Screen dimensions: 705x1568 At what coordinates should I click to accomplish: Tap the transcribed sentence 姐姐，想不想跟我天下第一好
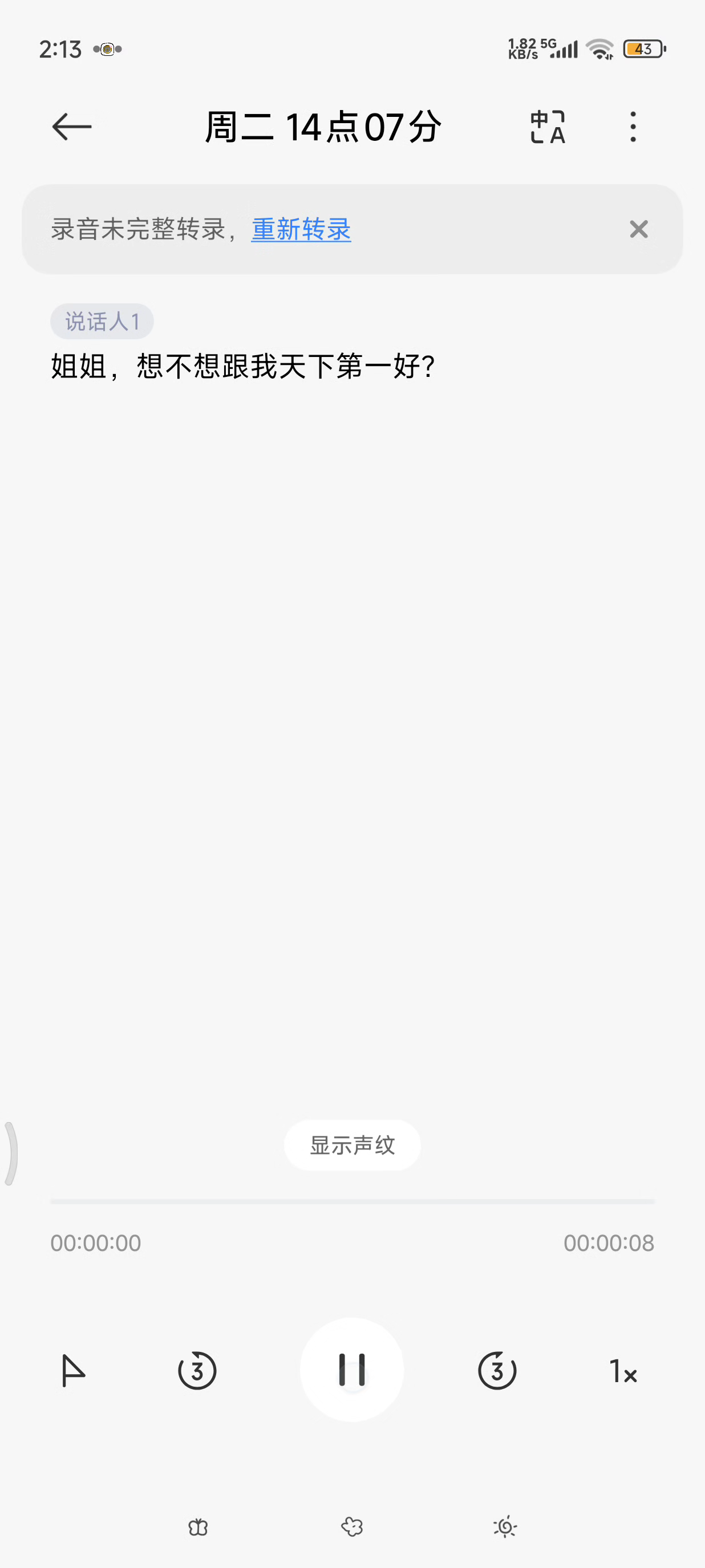(242, 367)
